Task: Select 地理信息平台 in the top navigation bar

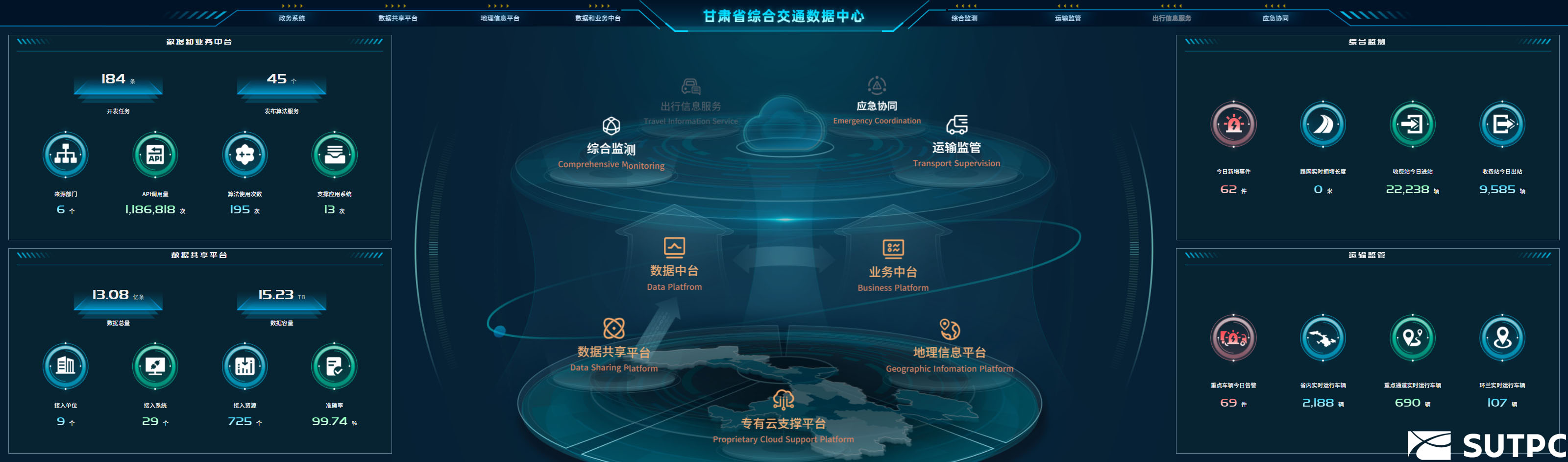Action: click(x=499, y=18)
